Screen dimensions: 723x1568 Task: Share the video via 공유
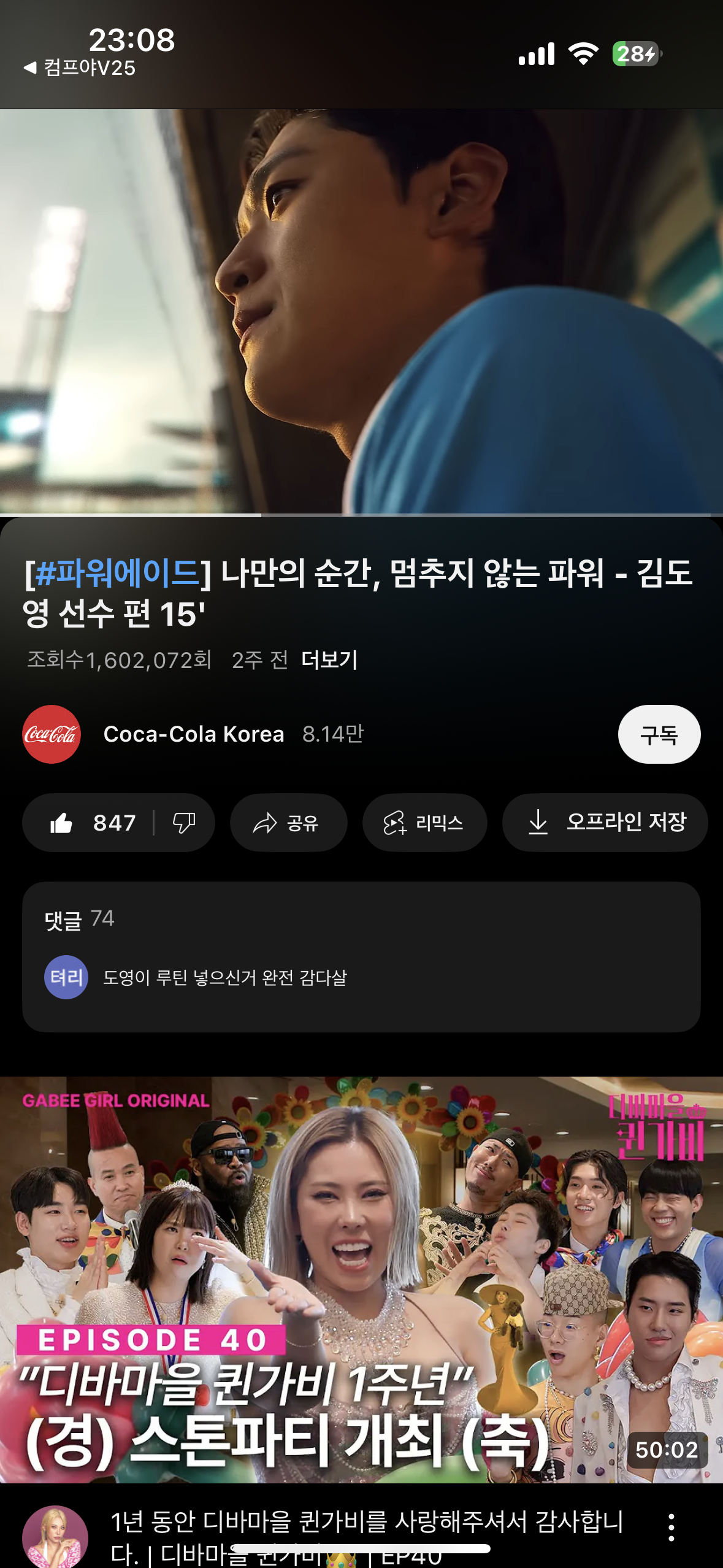288,823
